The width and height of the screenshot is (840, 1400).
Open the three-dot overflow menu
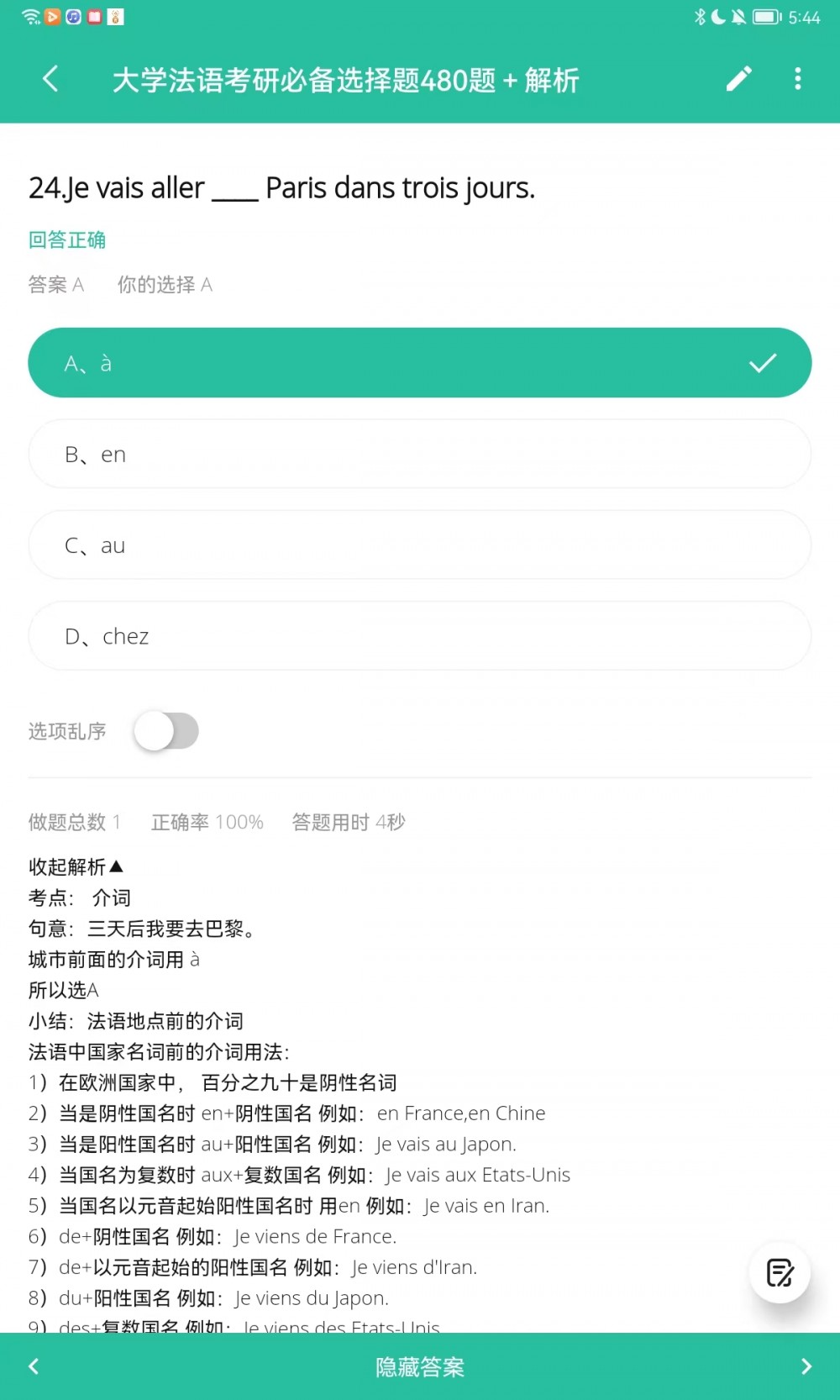797,79
